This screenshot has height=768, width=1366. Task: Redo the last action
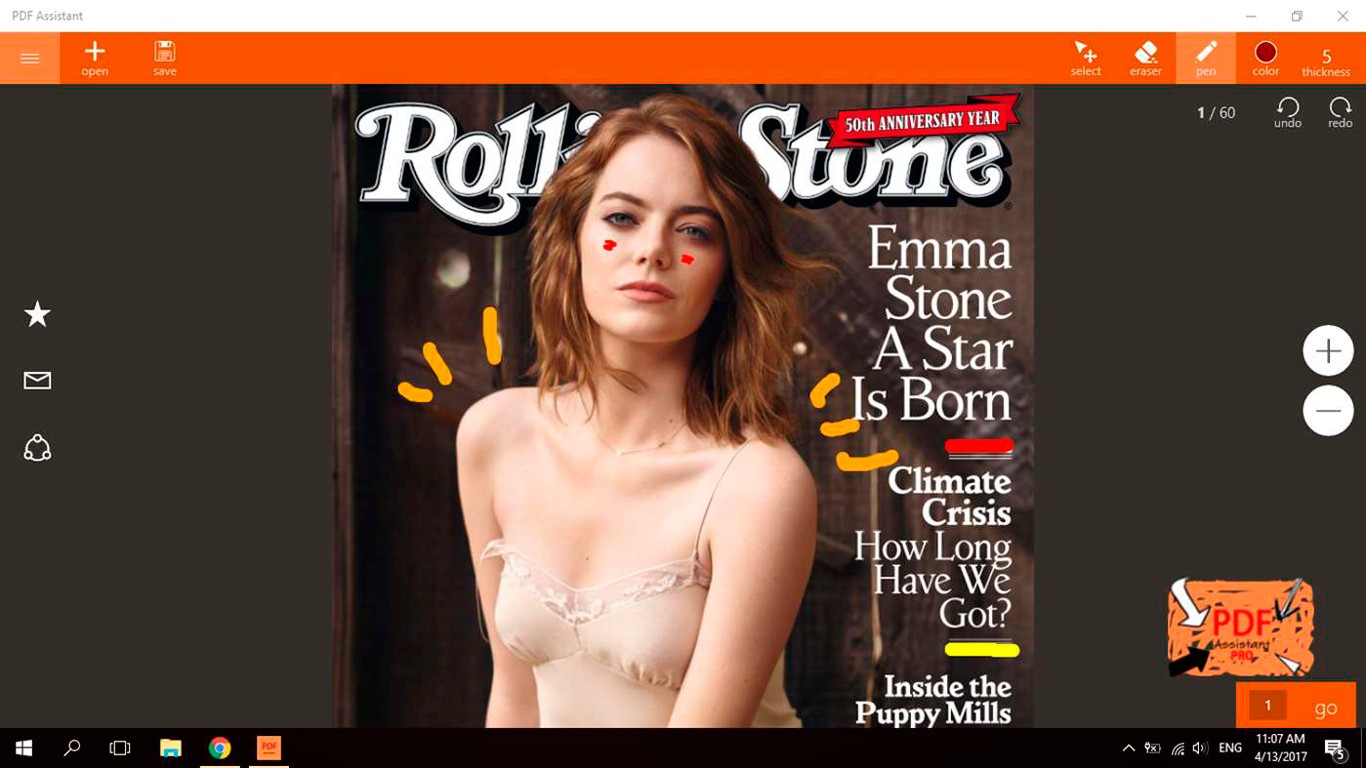pos(1340,112)
